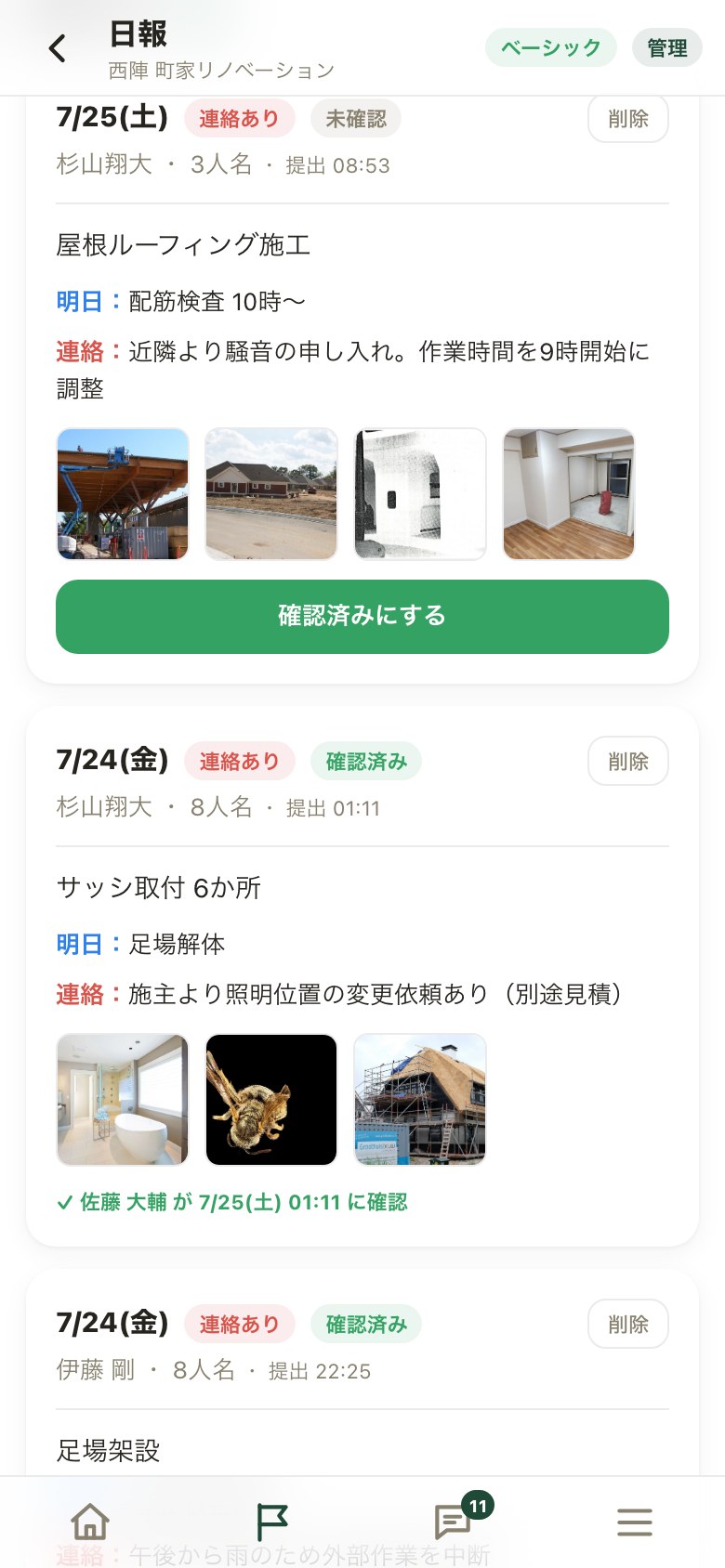The width and height of the screenshot is (725, 1568).
Task: Go to the home tab
Action: 90,1522
